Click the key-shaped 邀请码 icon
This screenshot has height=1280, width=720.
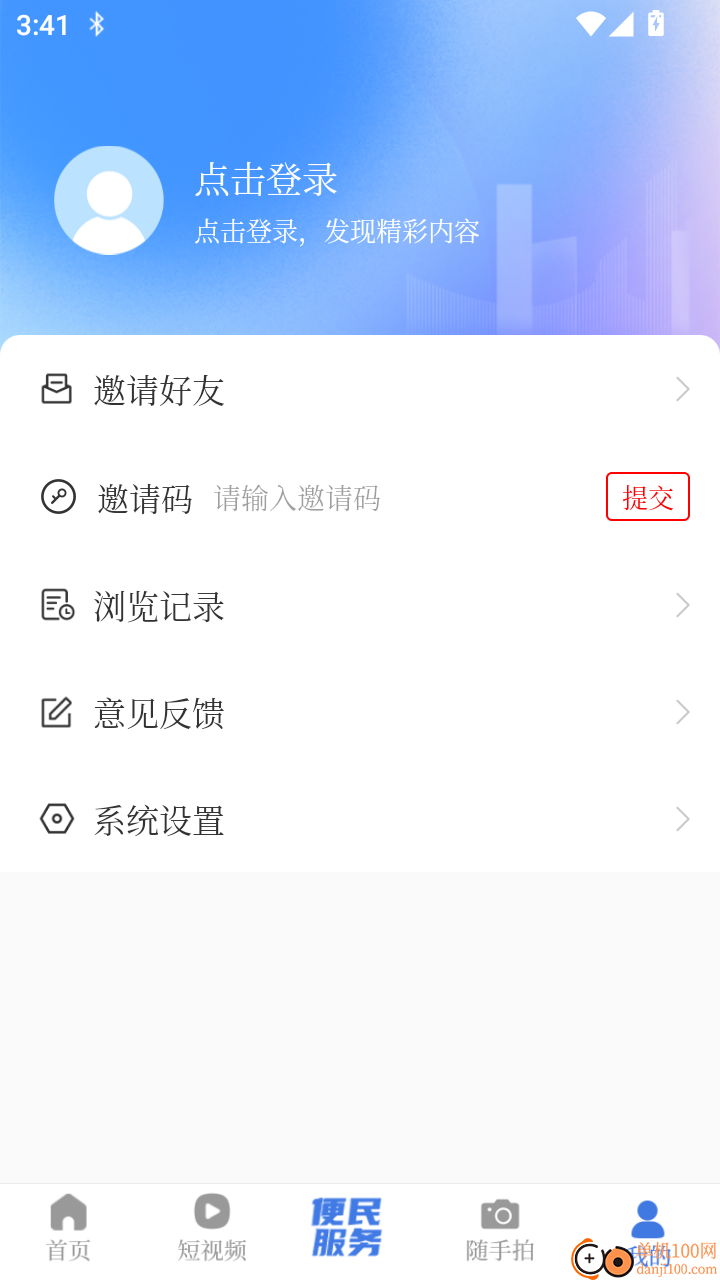click(57, 497)
